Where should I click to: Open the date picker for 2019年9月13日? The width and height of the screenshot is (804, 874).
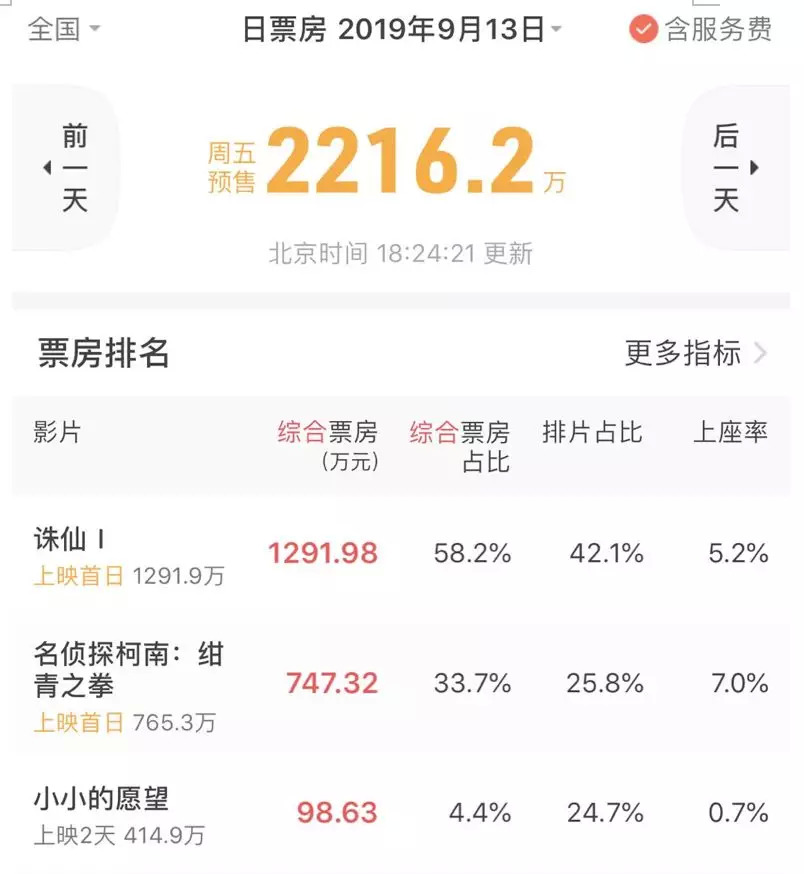click(x=403, y=29)
